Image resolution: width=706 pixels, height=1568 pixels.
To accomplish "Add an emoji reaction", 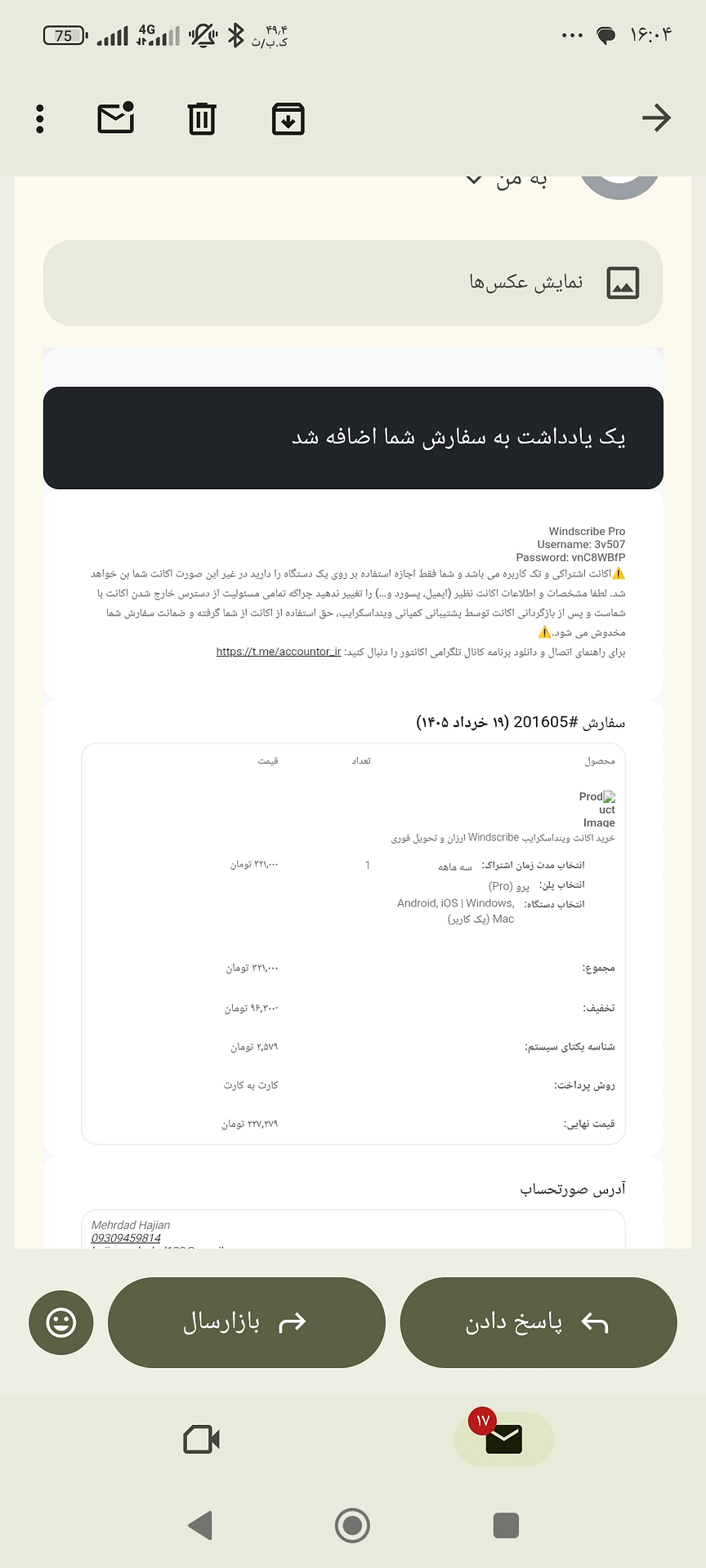I will (x=61, y=1322).
